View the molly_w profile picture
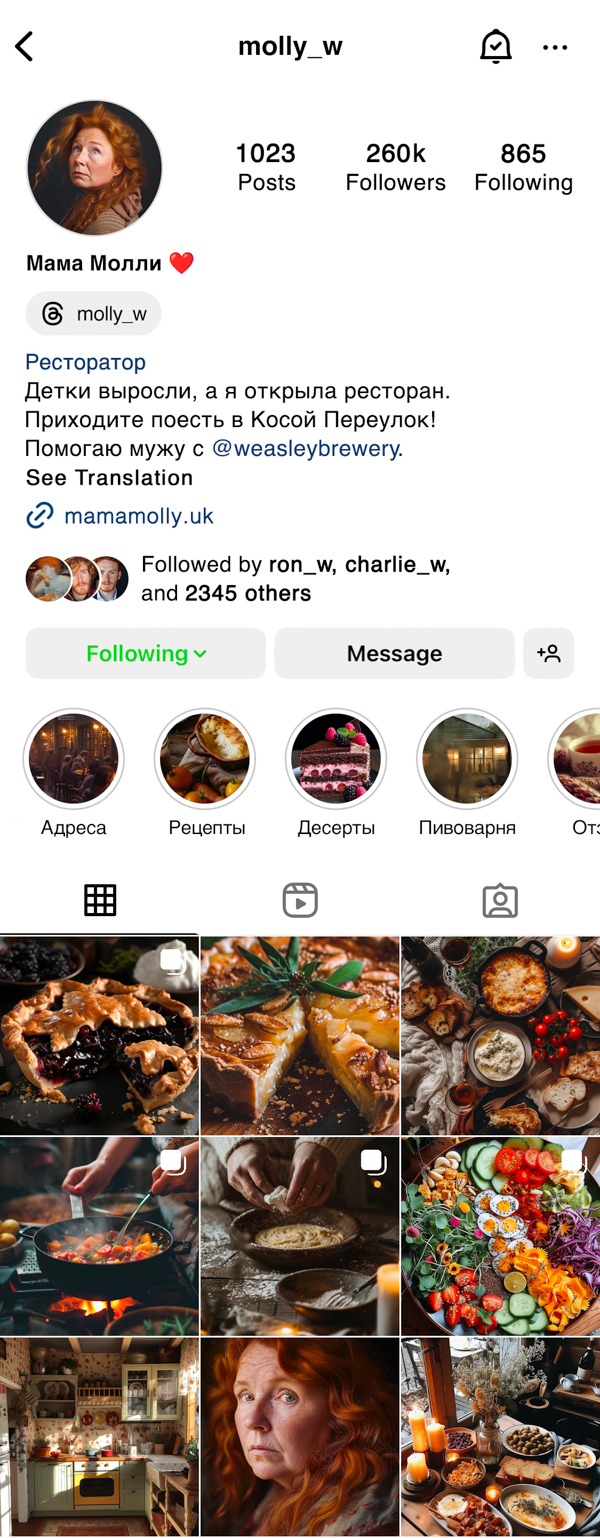Viewport: 600px width, 1538px height. pyautogui.click(x=94, y=168)
